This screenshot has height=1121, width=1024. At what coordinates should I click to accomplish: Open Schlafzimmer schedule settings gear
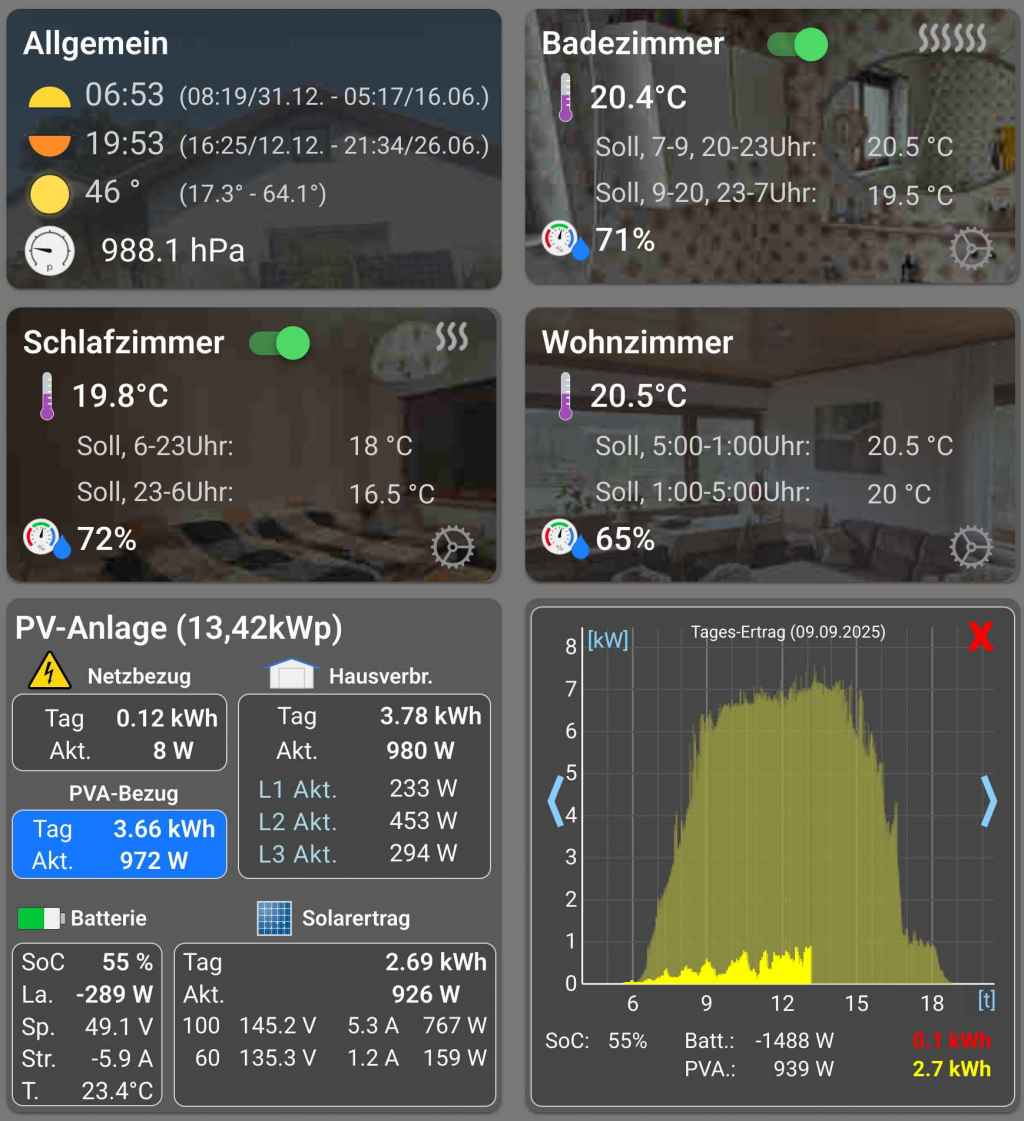tap(452, 547)
